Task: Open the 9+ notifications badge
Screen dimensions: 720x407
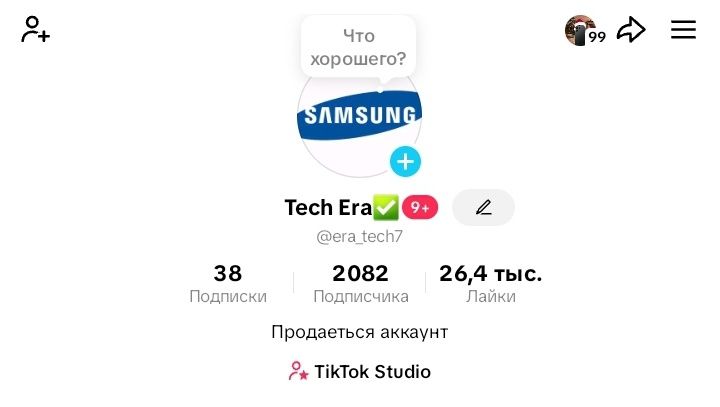Action: (x=420, y=207)
